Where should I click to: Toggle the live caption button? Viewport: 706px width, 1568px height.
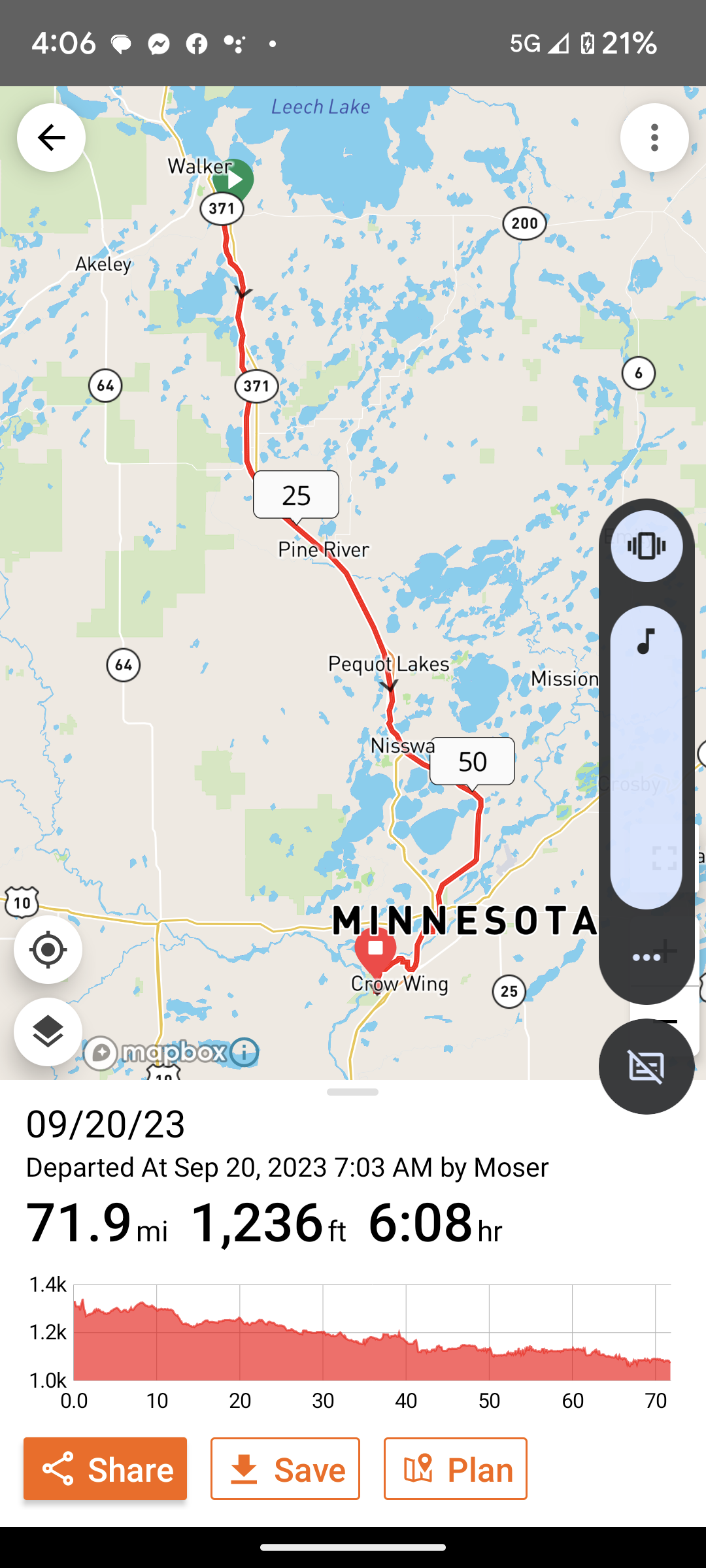pyautogui.click(x=647, y=1066)
